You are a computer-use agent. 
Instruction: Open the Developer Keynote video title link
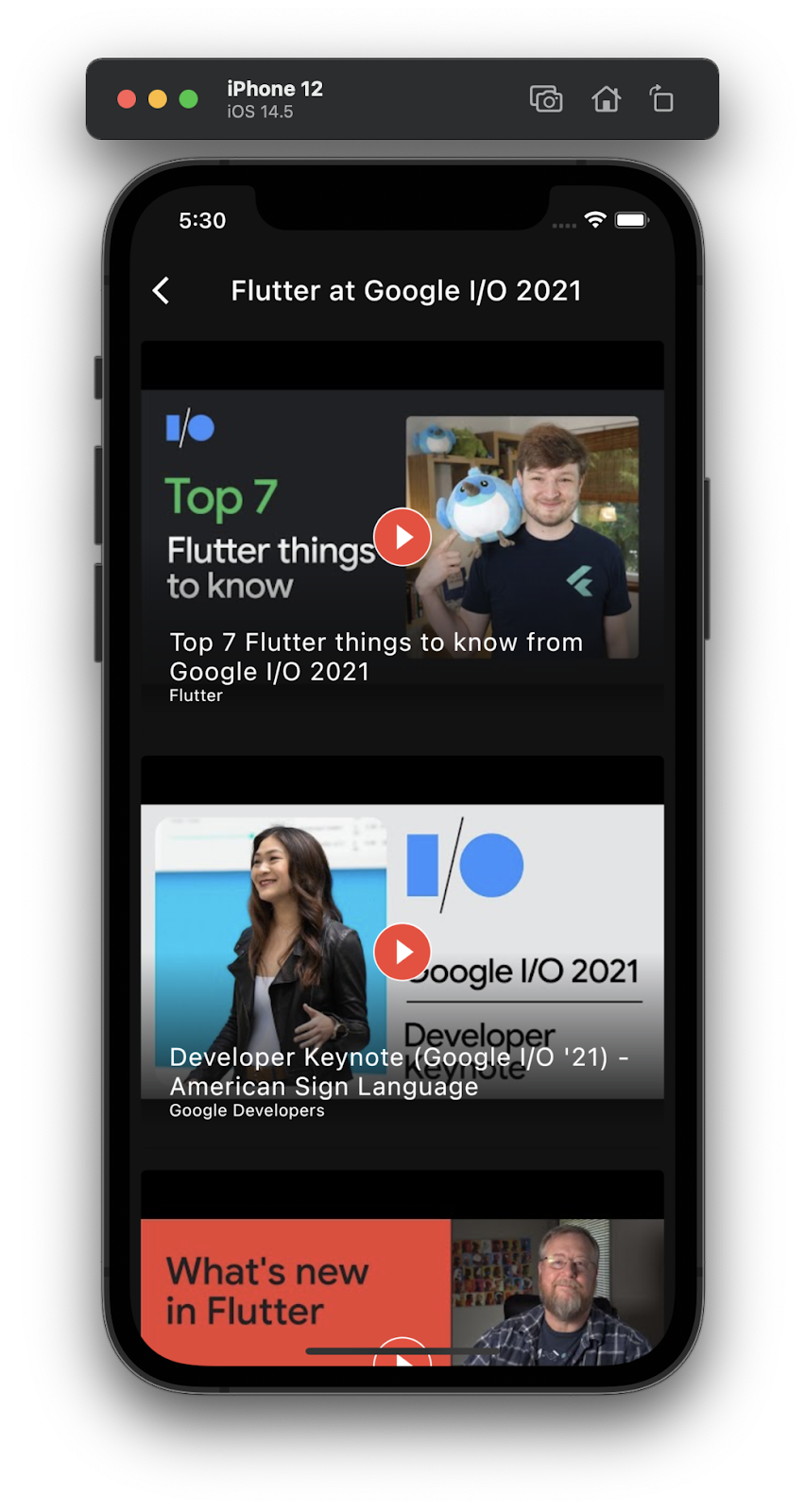click(398, 1072)
